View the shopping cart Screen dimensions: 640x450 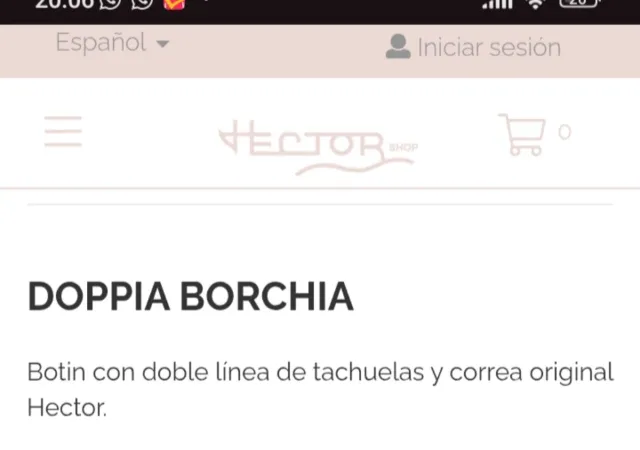pos(523,134)
